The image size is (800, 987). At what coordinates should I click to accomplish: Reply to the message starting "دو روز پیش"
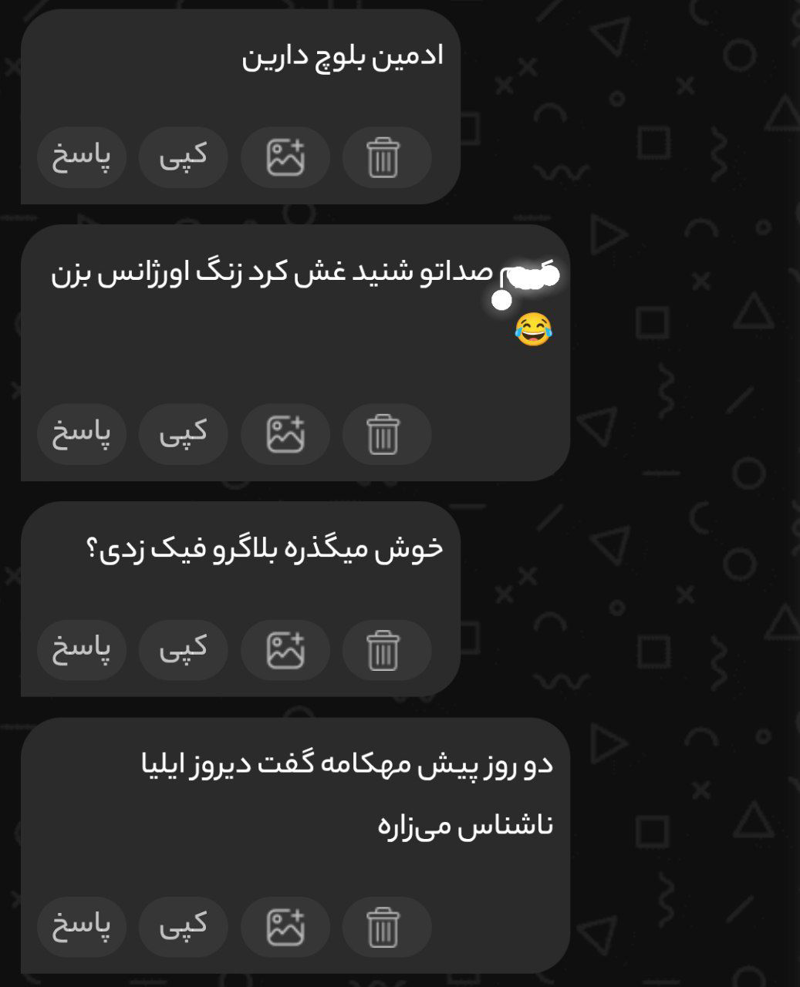(82, 927)
